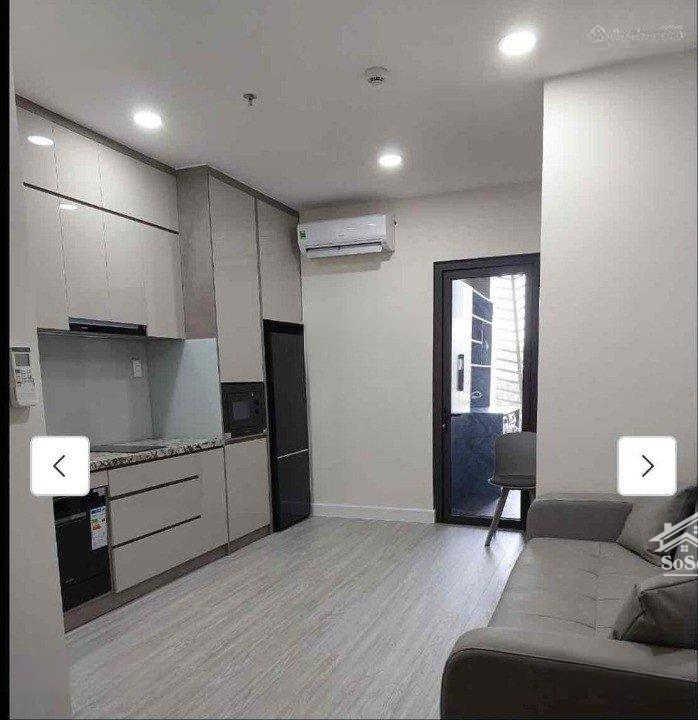Viewport: 698px width, 720px height.
Task: Show the next apartment photo
Action: coord(646,466)
